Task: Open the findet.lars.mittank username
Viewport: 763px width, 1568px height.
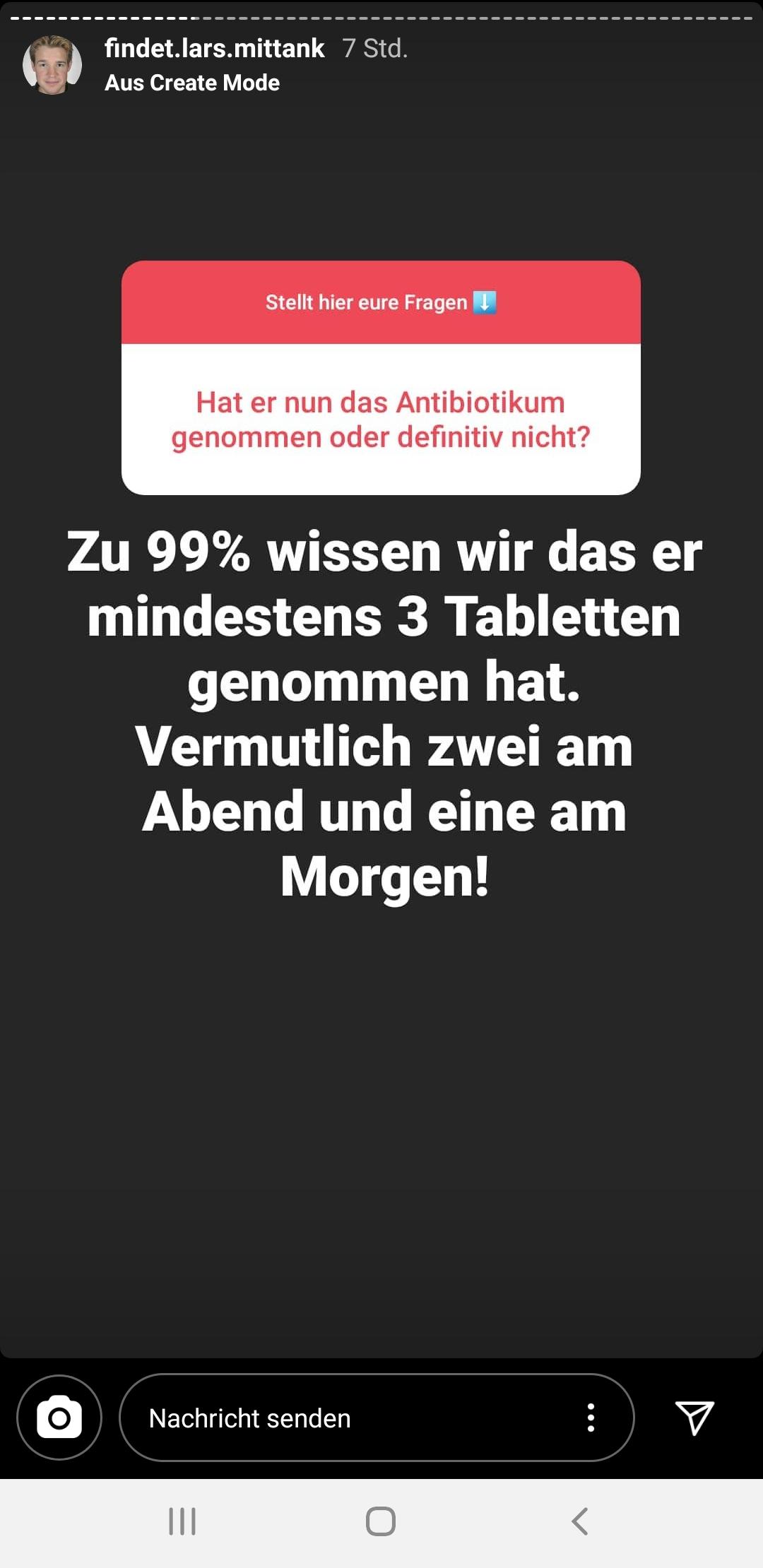Action: tap(215, 48)
